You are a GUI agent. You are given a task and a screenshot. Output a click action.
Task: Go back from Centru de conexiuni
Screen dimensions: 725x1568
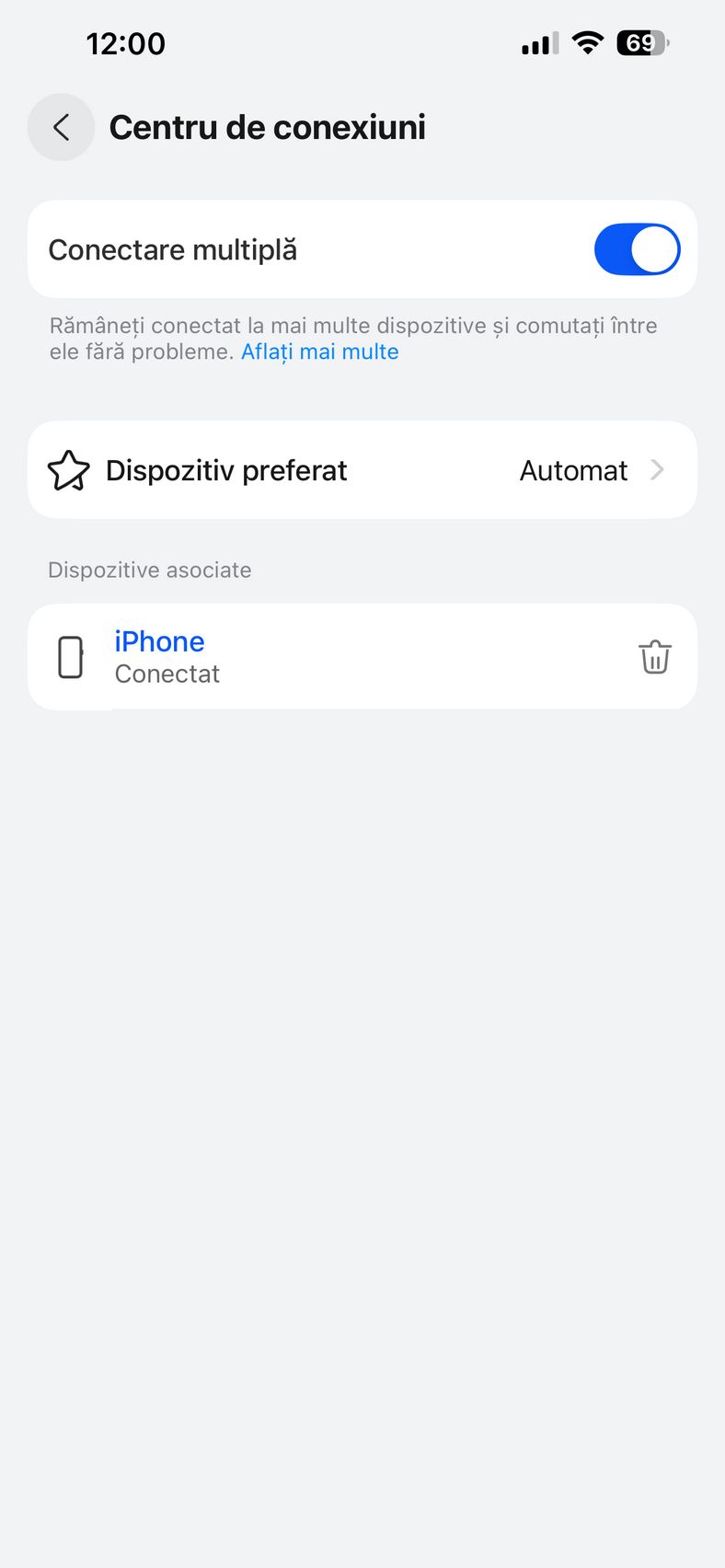[61, 127]
